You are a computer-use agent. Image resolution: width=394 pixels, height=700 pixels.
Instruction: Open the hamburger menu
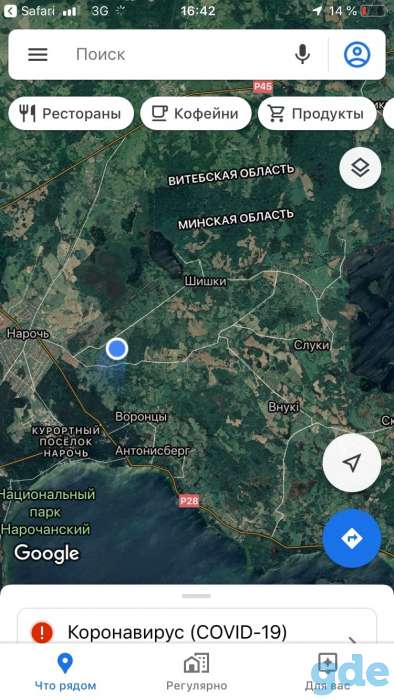coord(38,54)
